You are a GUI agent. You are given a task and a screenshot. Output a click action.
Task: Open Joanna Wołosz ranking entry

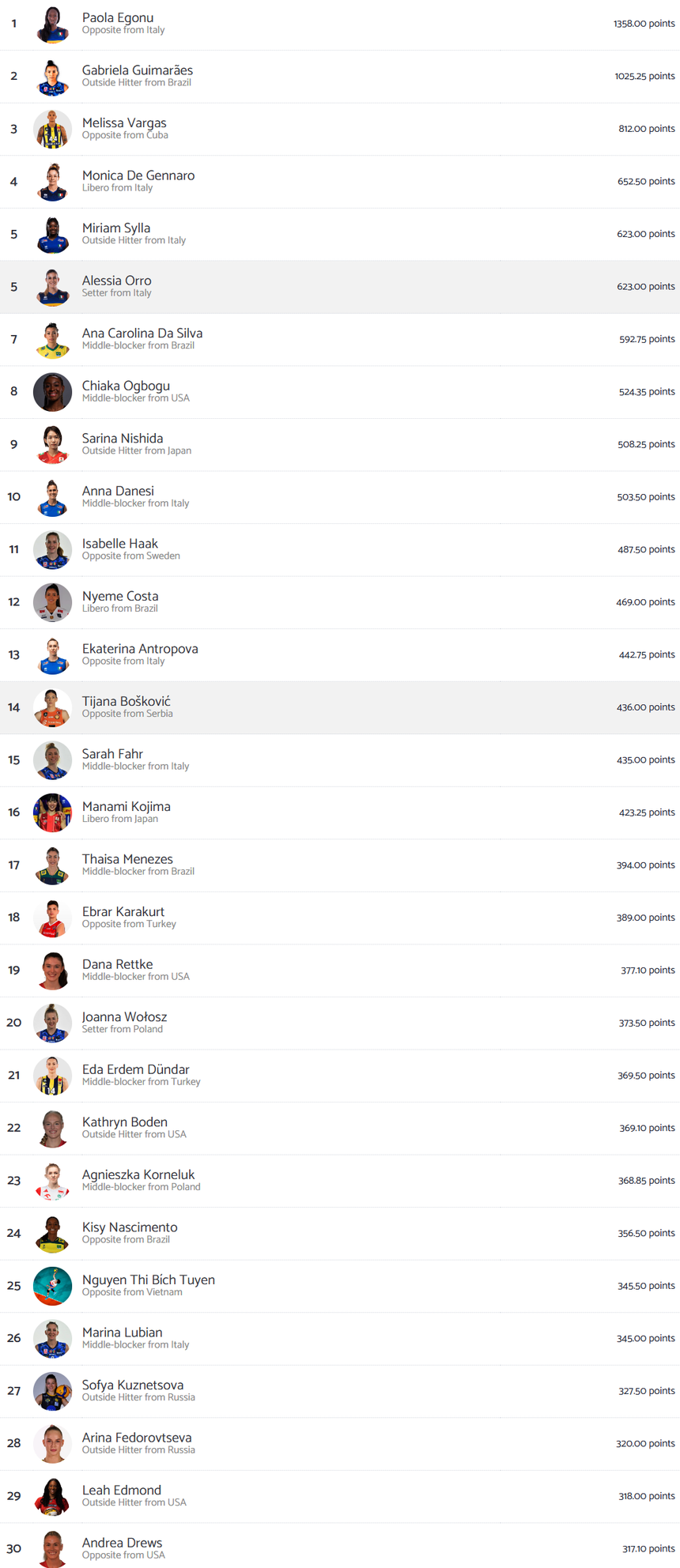[x=124, y=1017]
